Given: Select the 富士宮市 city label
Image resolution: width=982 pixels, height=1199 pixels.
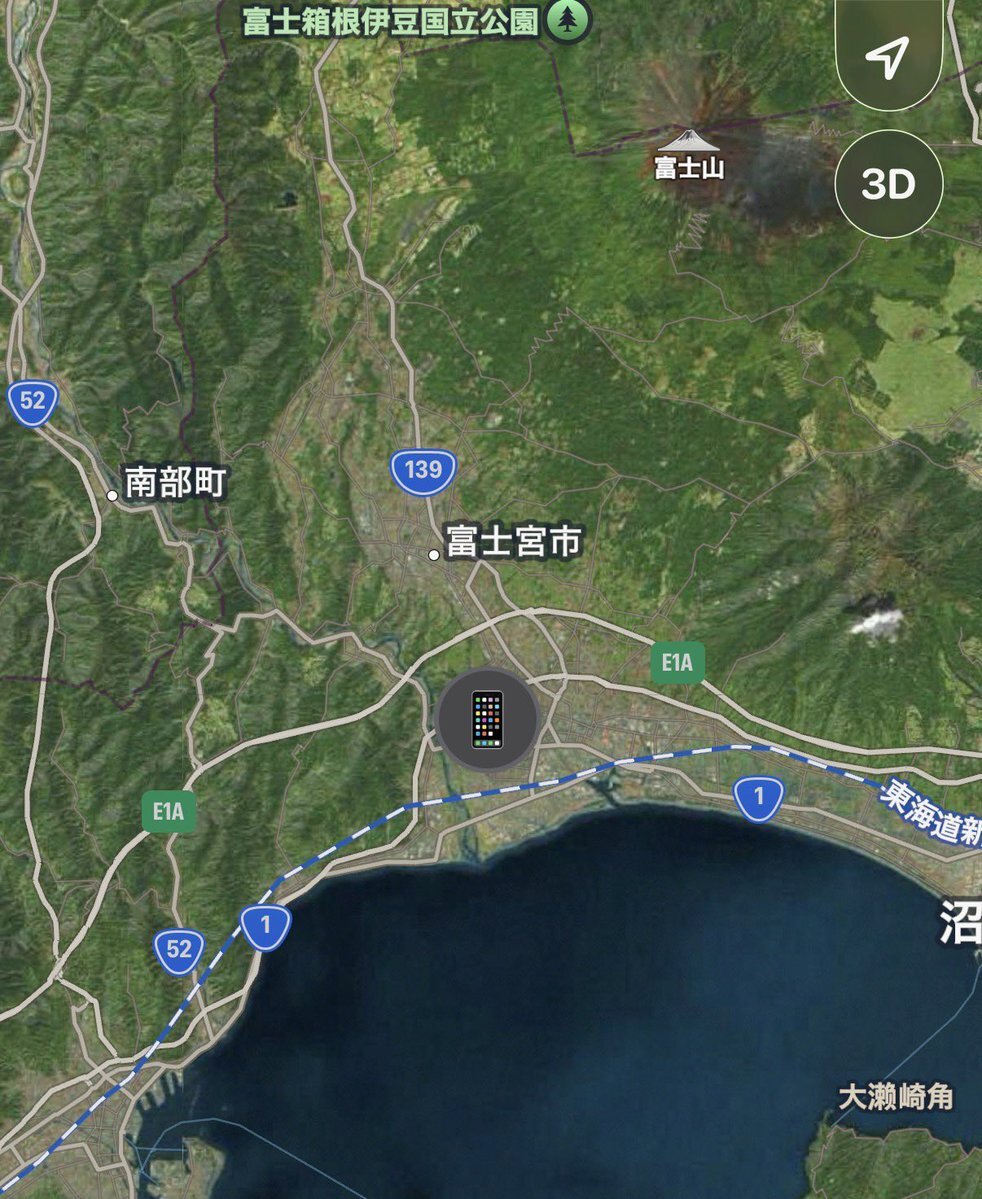Looking at the screenshot, I should click(512, 543).
